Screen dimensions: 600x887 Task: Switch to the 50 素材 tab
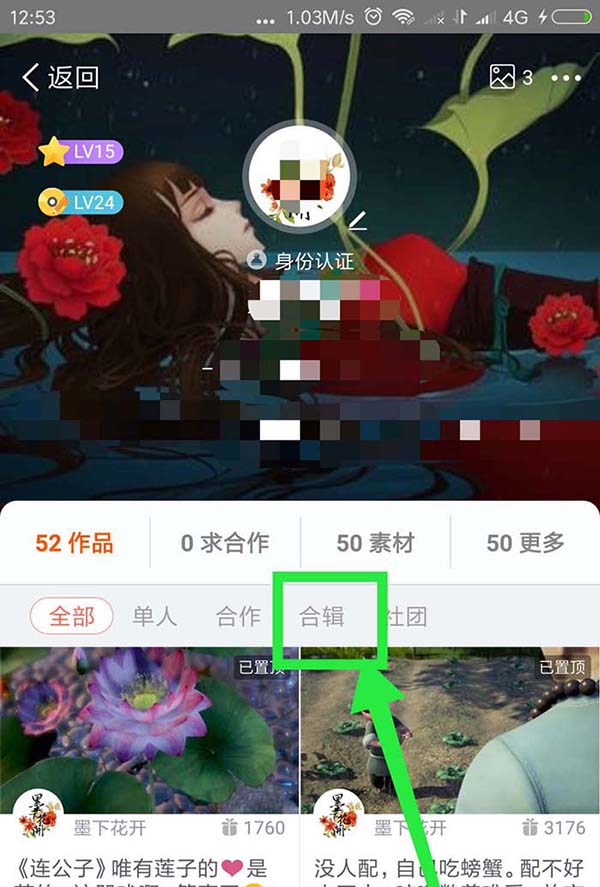[x=375, y=543]
